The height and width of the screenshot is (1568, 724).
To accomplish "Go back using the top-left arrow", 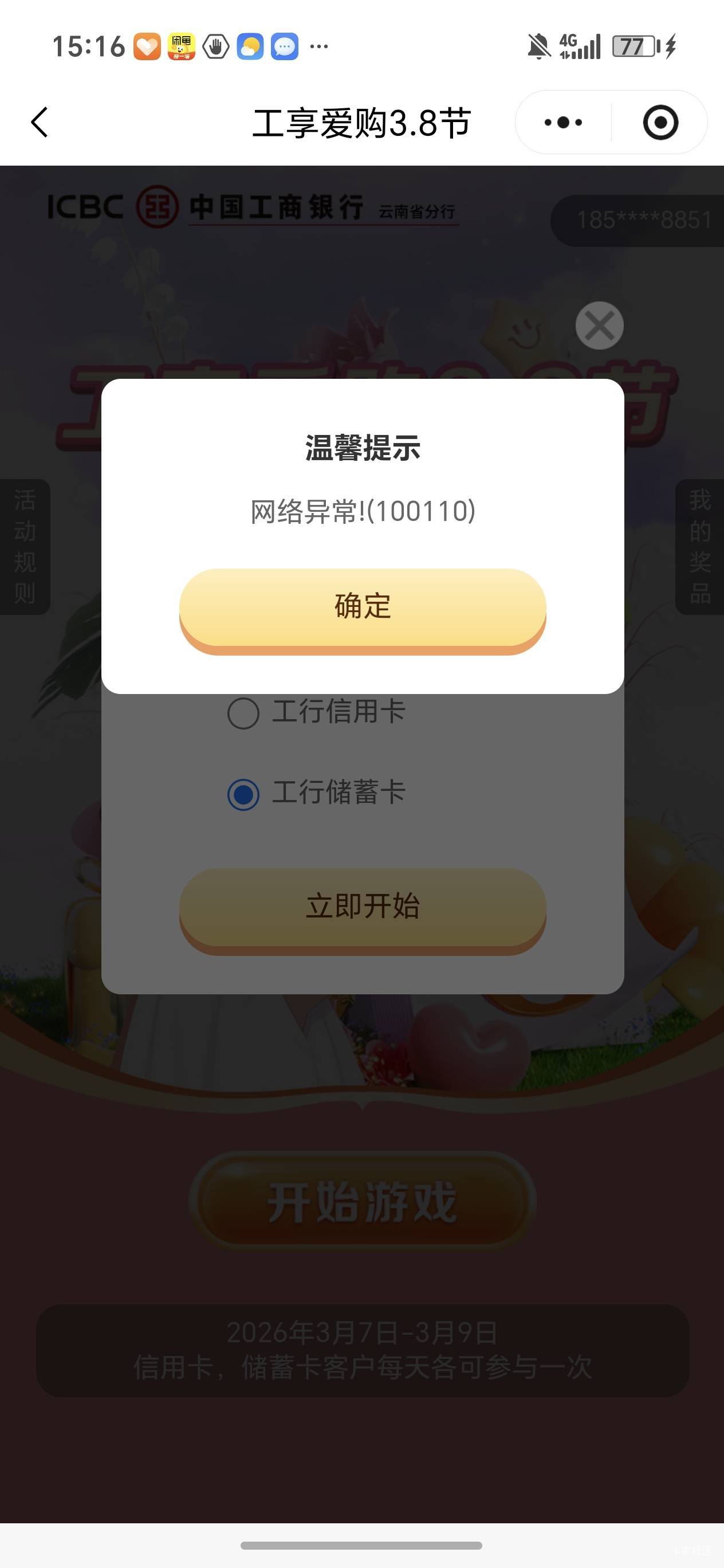I will pyautogui.click(x=40, y=122).
